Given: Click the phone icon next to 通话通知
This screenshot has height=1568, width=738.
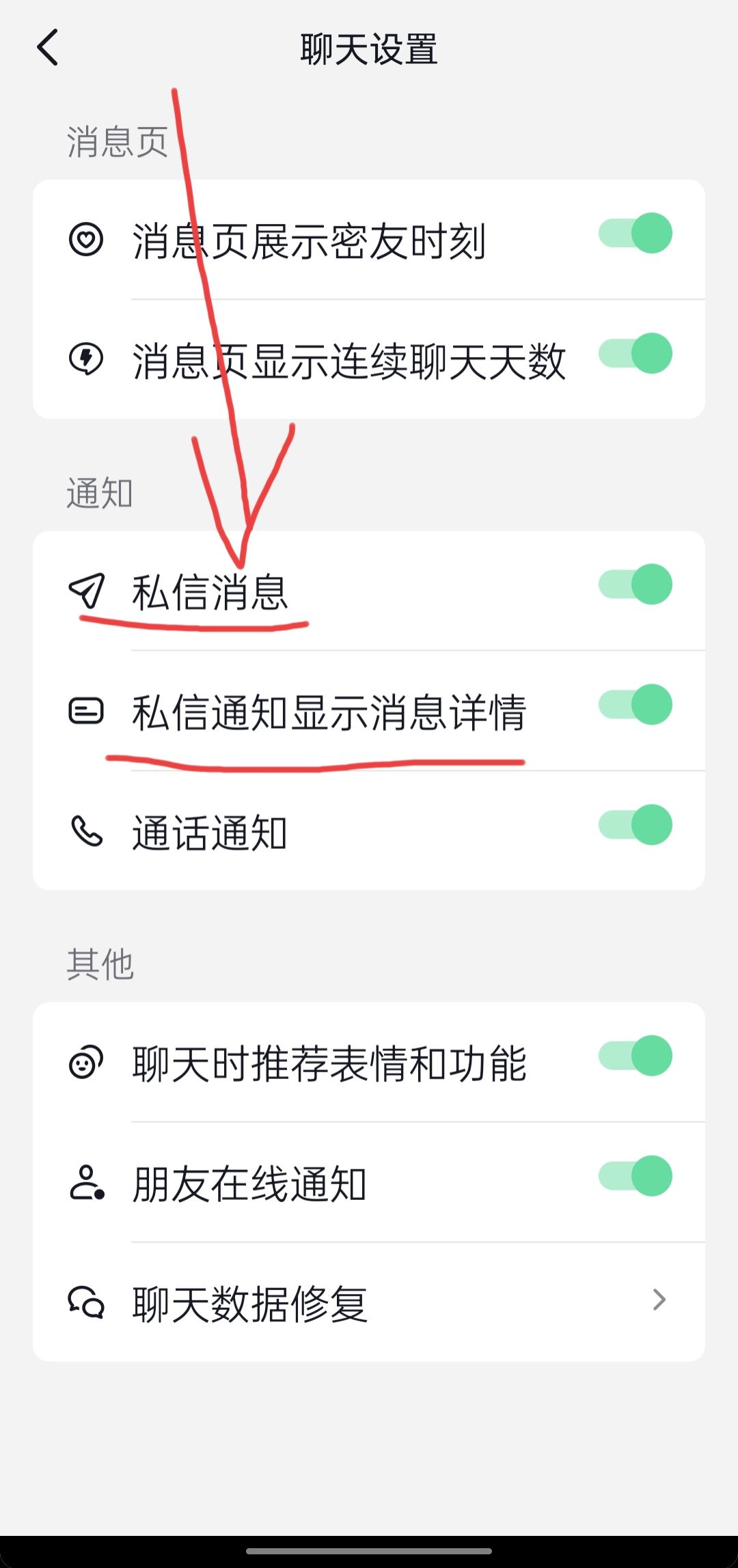Looking at the screenshot, I should coord(86,832).
